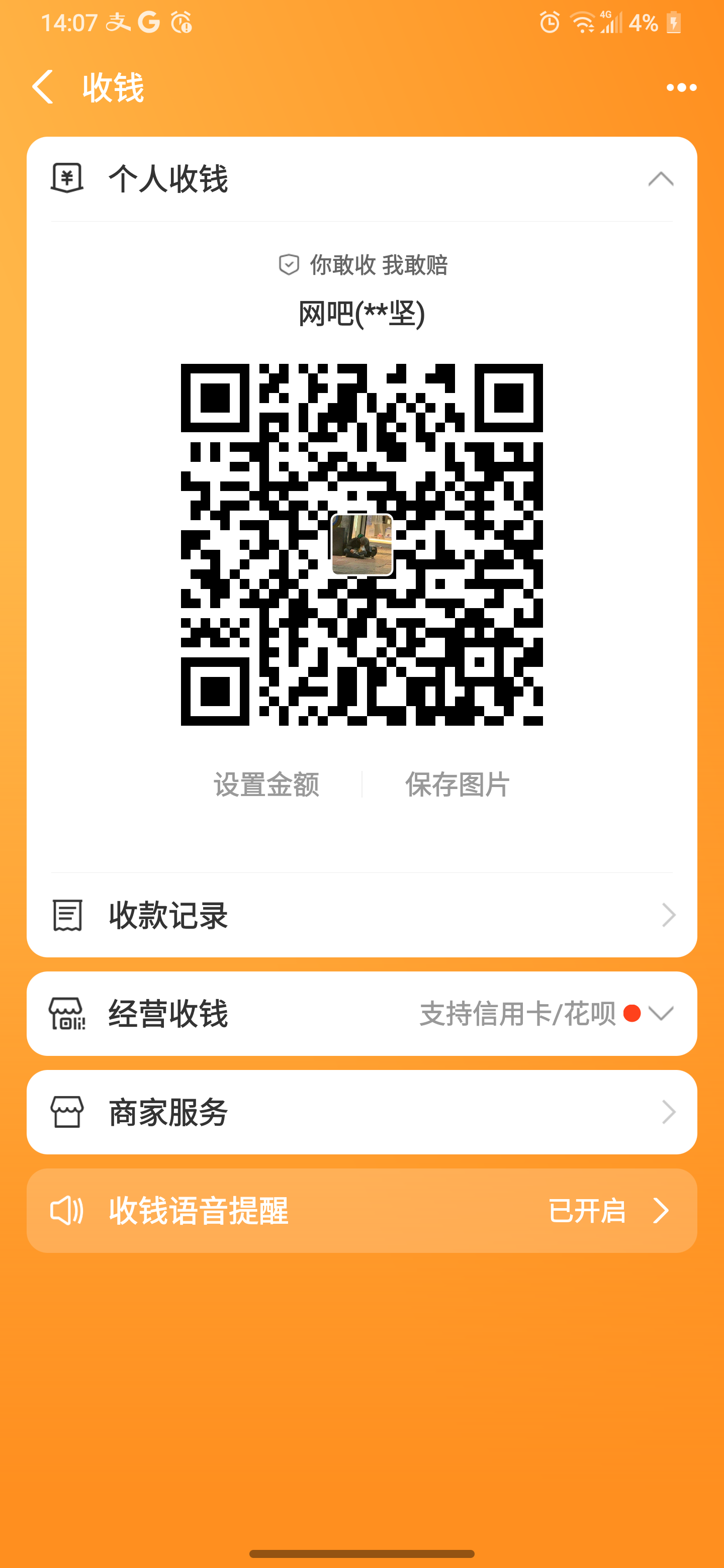724x1568 pixels.
Task: Open 收款记录 payment records
Action: pos(361,915)
